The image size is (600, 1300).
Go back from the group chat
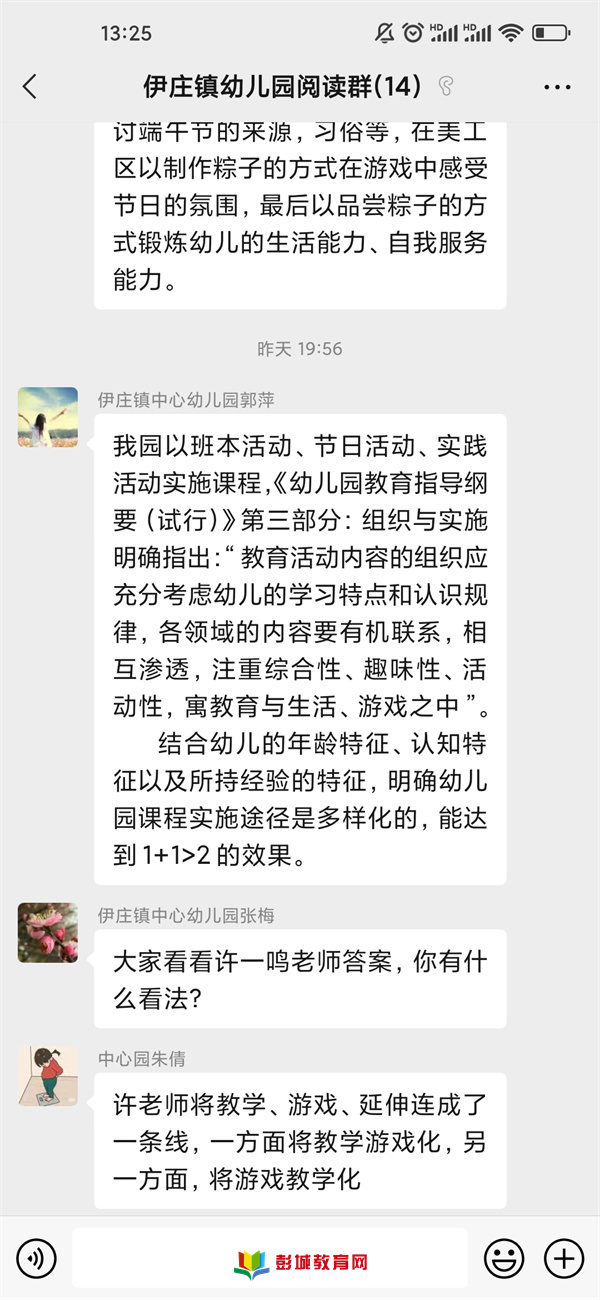pyautogui.click(x=30, y=87)
